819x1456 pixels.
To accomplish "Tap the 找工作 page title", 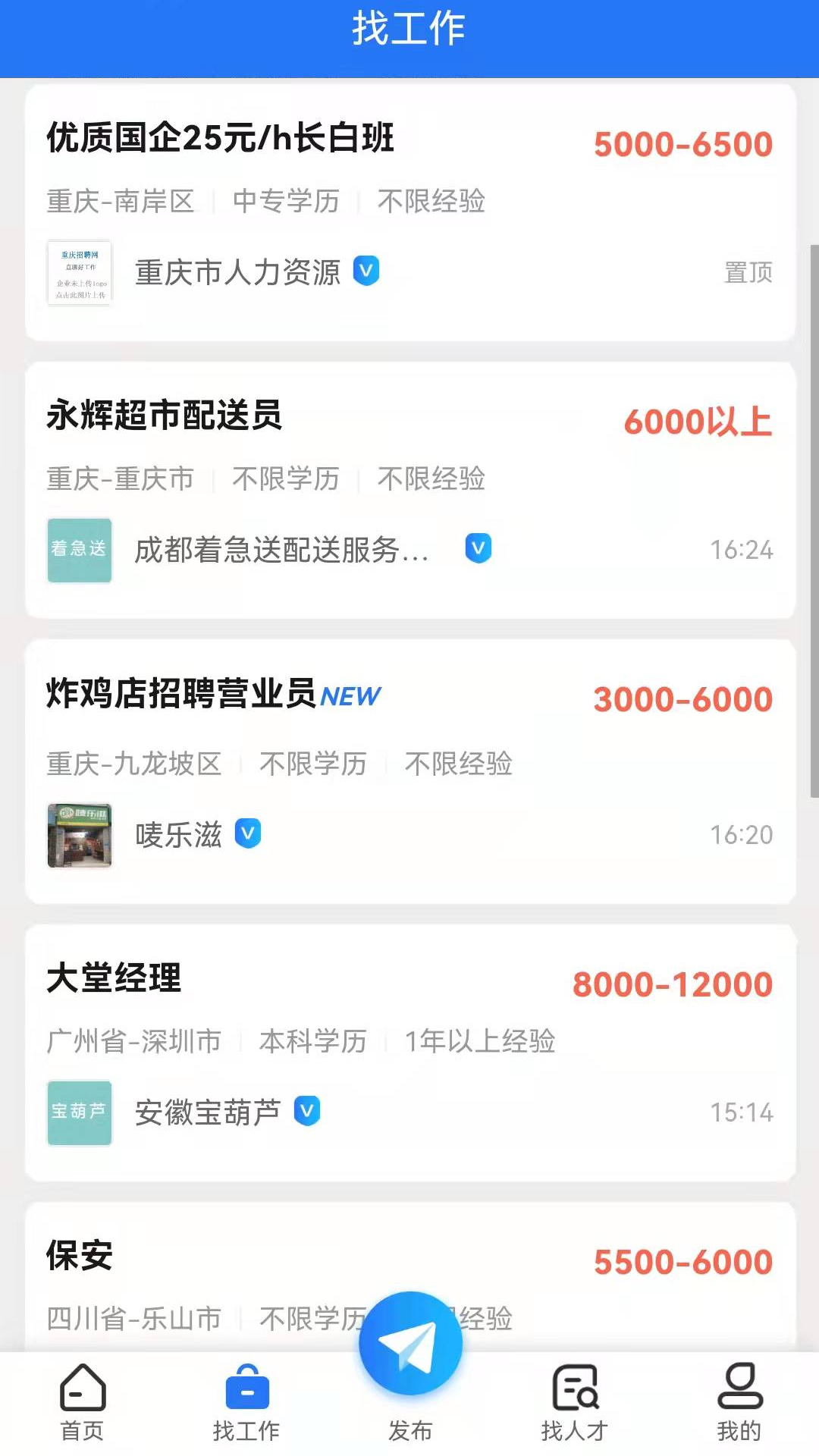I will 409,30.
